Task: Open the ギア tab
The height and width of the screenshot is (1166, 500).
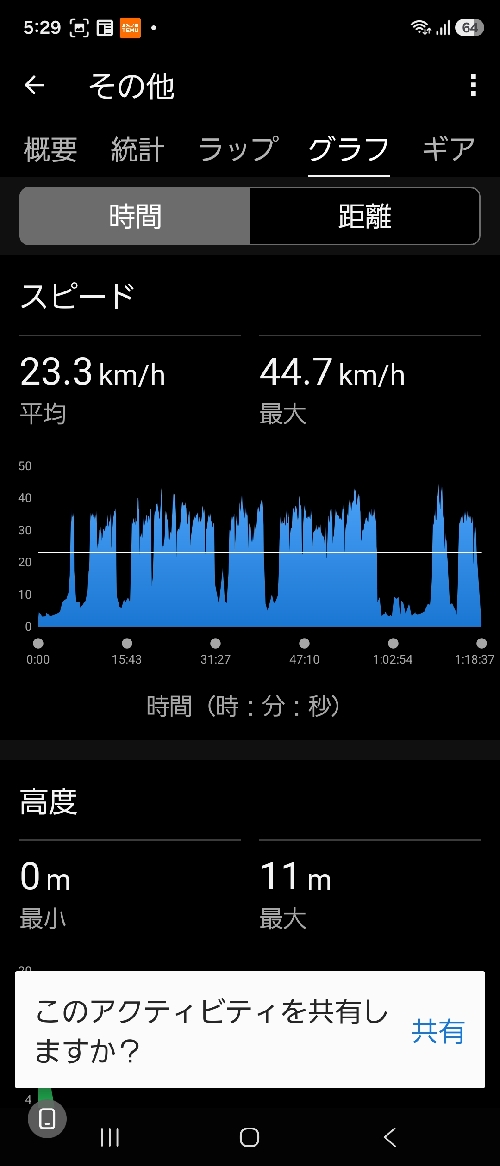Action: [x=449, y=149]
